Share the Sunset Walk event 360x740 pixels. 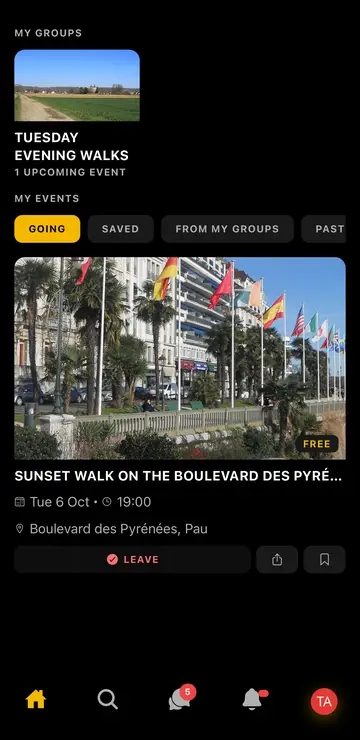pyautogui.click(x=277, y=559)
